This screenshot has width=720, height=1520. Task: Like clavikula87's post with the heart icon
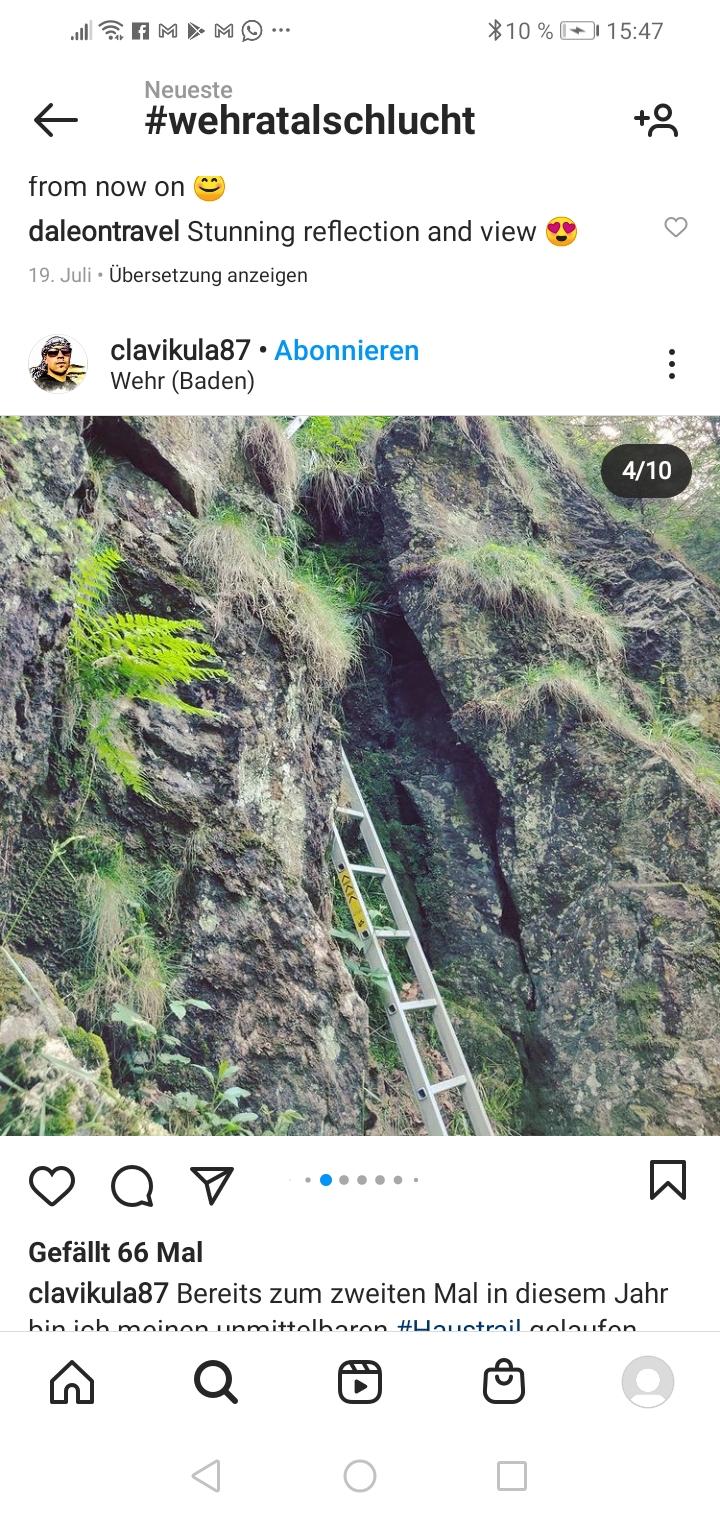52,1186
